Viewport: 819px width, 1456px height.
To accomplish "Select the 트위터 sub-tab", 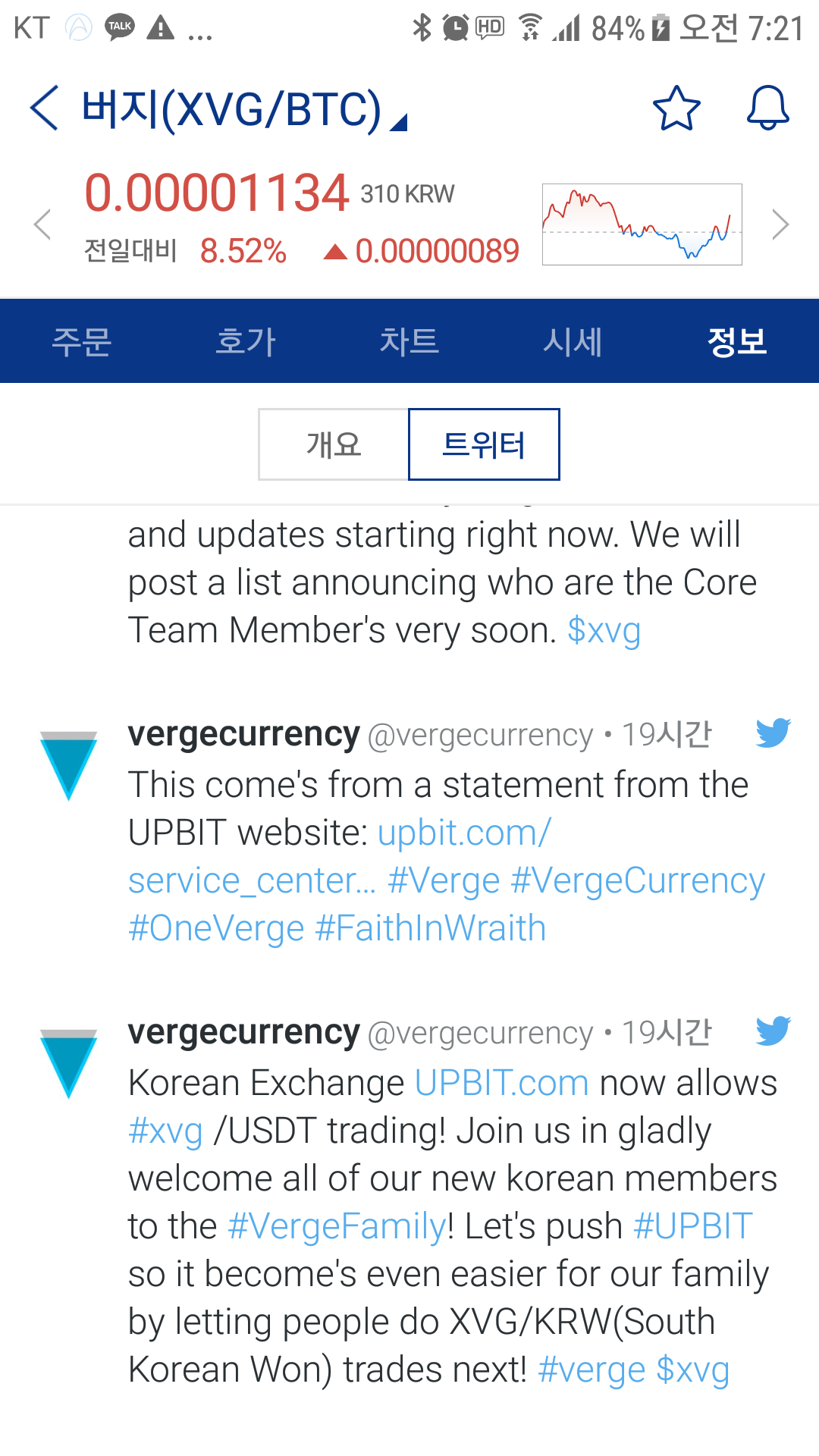I will [484, 444].
